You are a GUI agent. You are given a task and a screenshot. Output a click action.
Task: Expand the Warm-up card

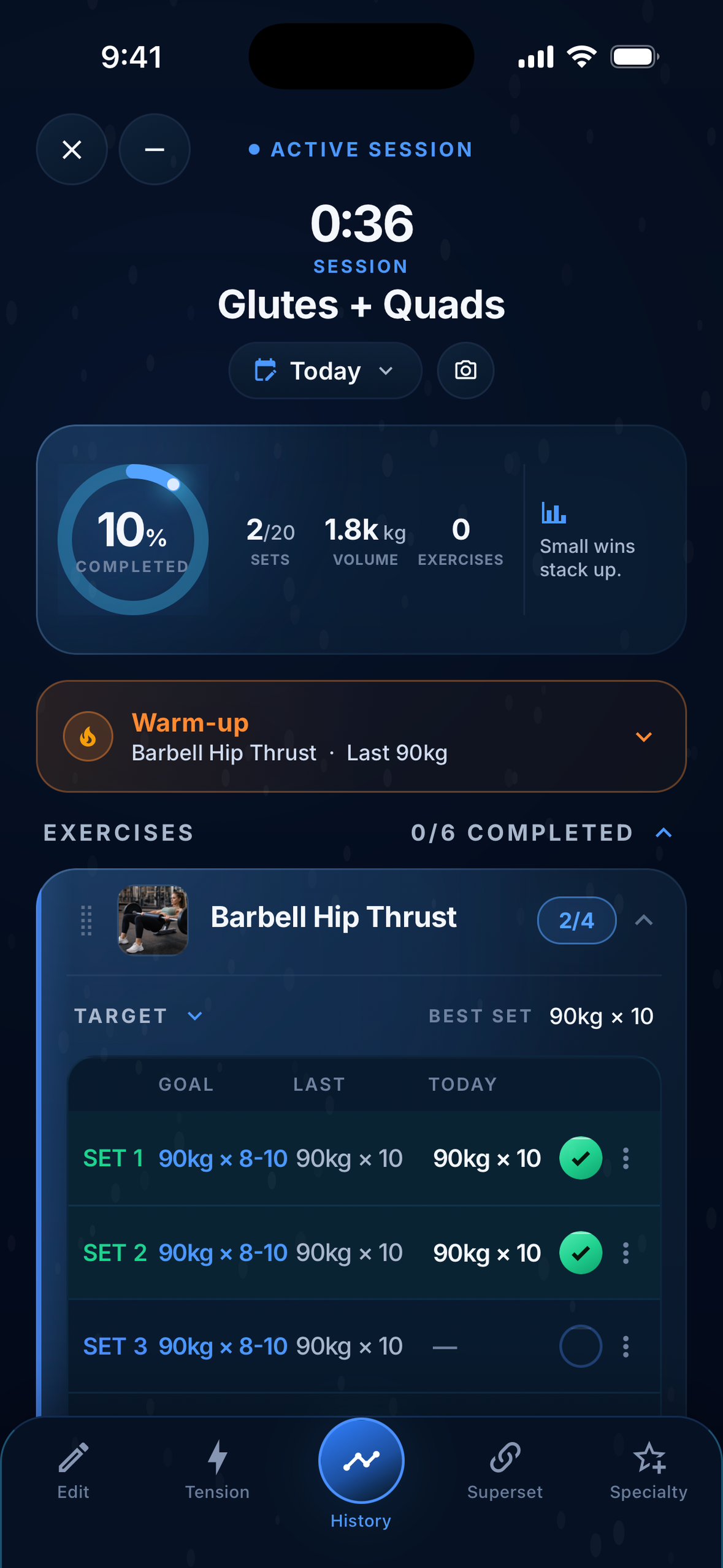click(x=643, y=736)
